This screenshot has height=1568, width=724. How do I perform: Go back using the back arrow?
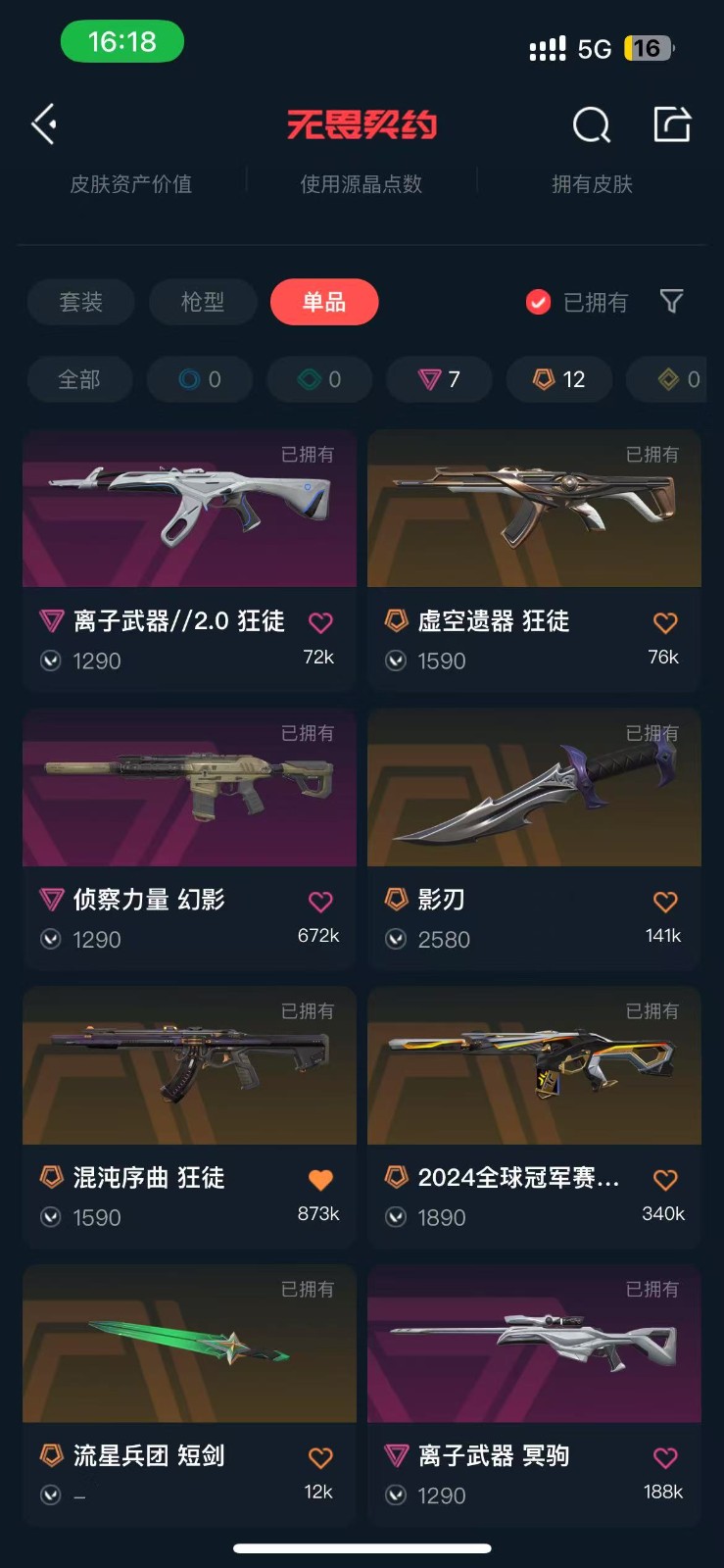pyautogui.click(x=44, y=124)
